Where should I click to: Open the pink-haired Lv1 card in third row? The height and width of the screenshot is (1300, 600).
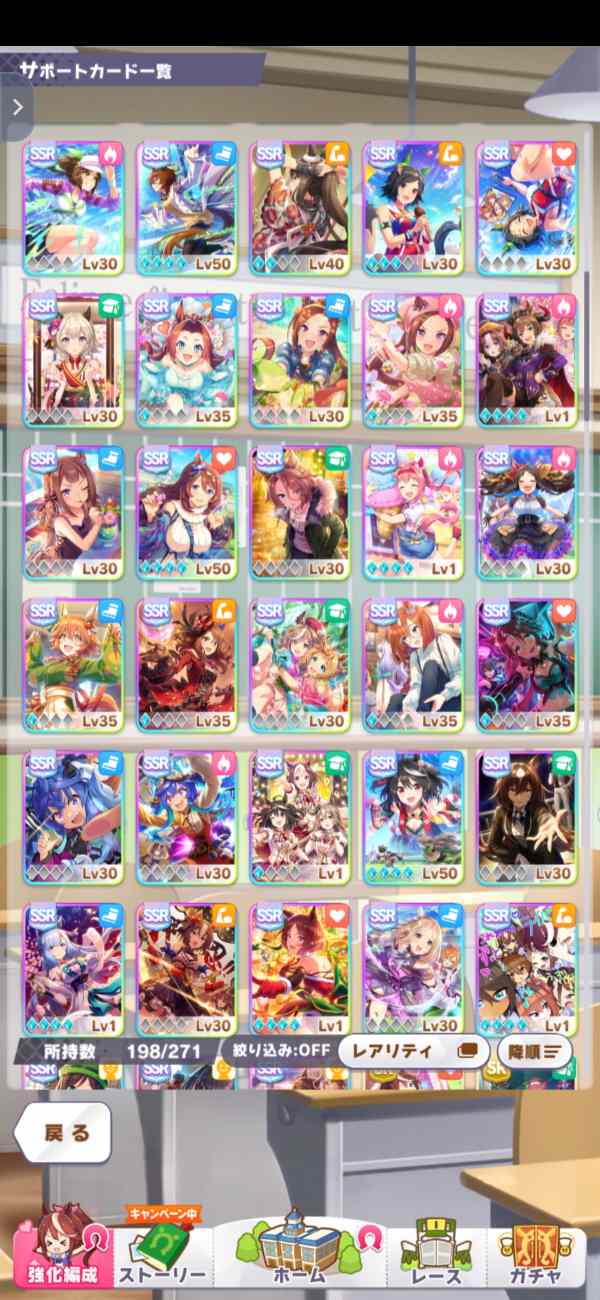pyautogui.click(x=413, y=512)
